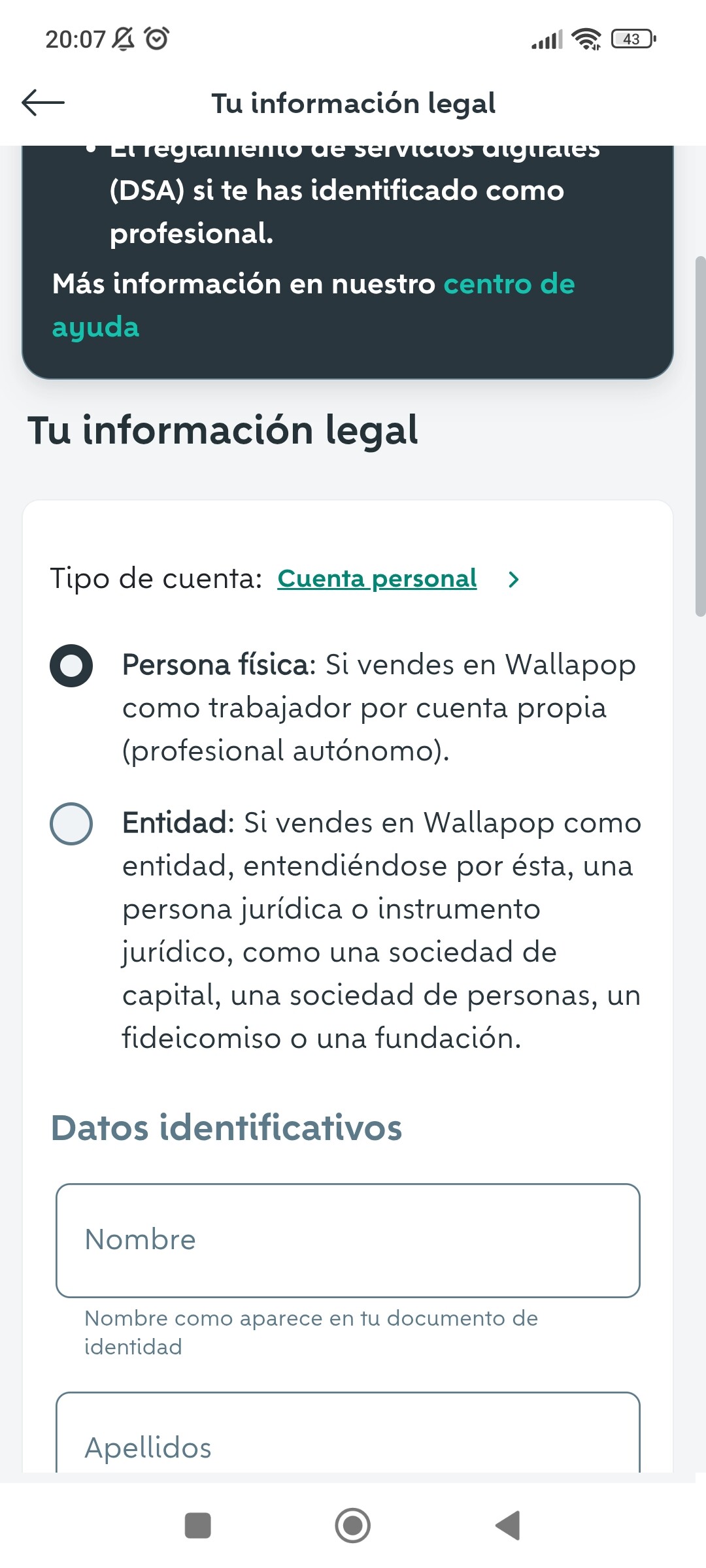Open the recent apps overview
Image resolution: width=706 pixels, height=1568 pixels.
point(198,1526)
